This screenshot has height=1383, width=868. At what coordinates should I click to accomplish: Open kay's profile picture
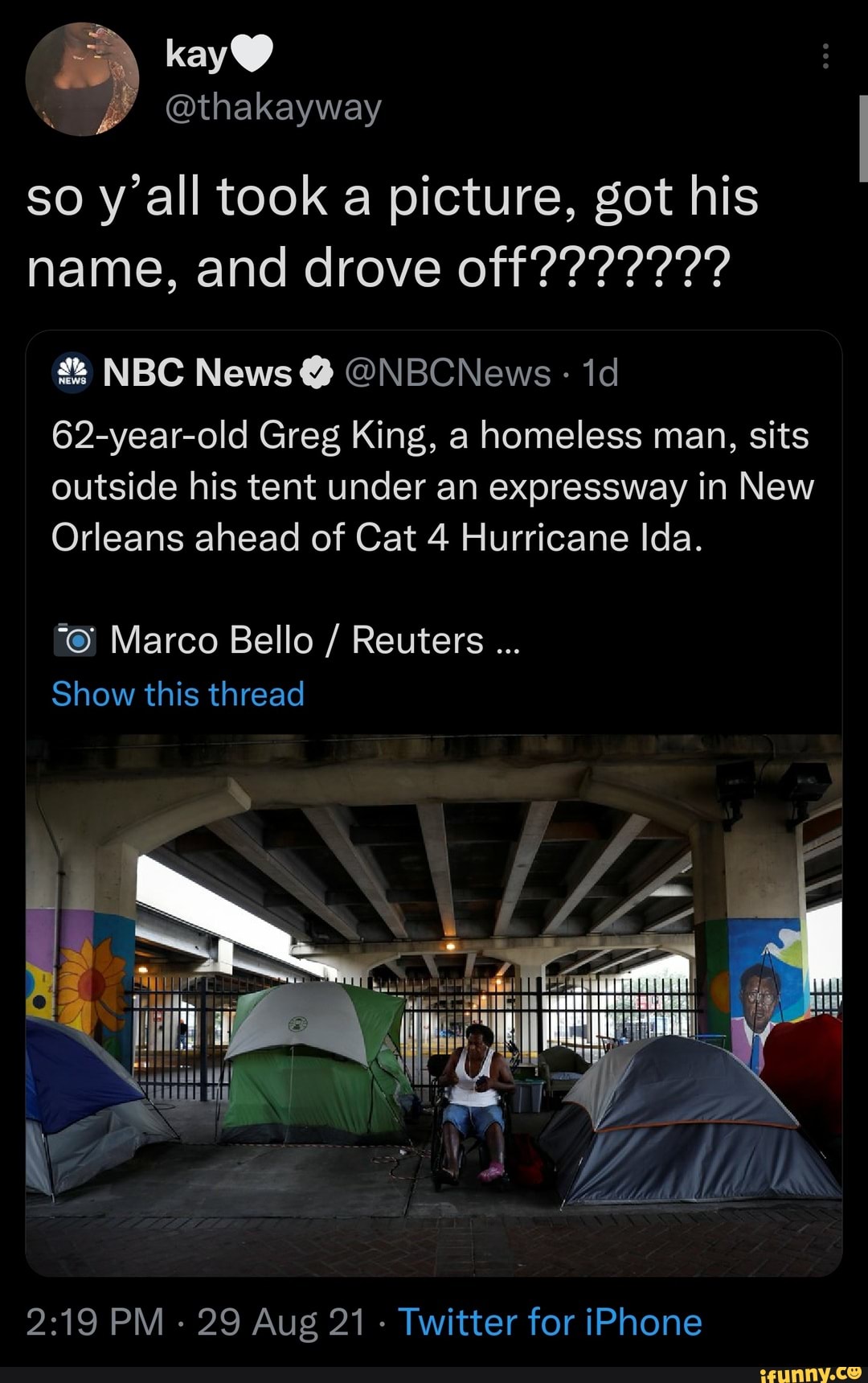(x=82, y=79)
